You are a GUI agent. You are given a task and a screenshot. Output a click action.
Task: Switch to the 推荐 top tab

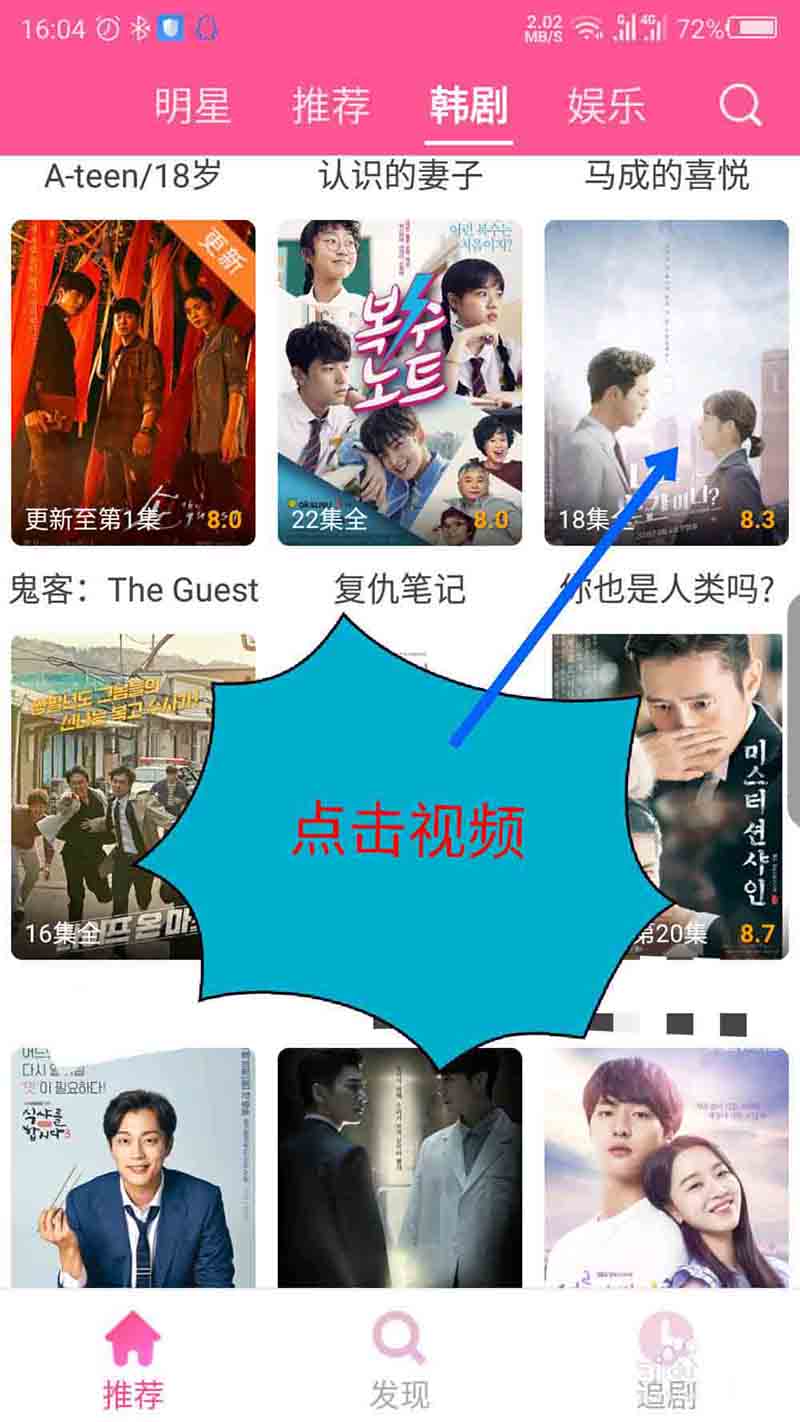[x=331, y=106]
